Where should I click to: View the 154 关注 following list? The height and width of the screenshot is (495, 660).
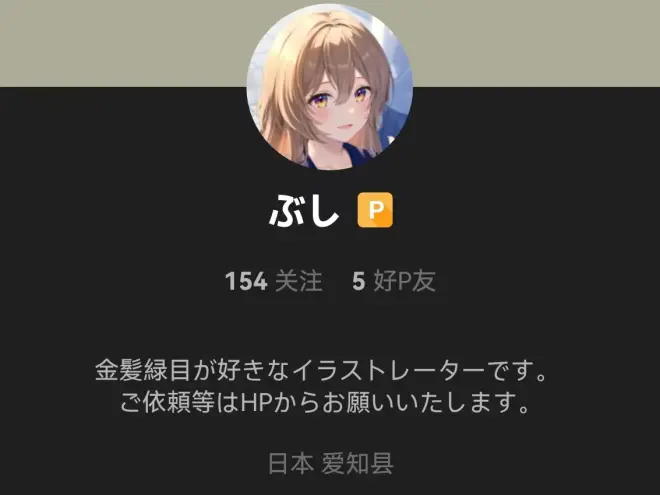click(x=274, y=282)
